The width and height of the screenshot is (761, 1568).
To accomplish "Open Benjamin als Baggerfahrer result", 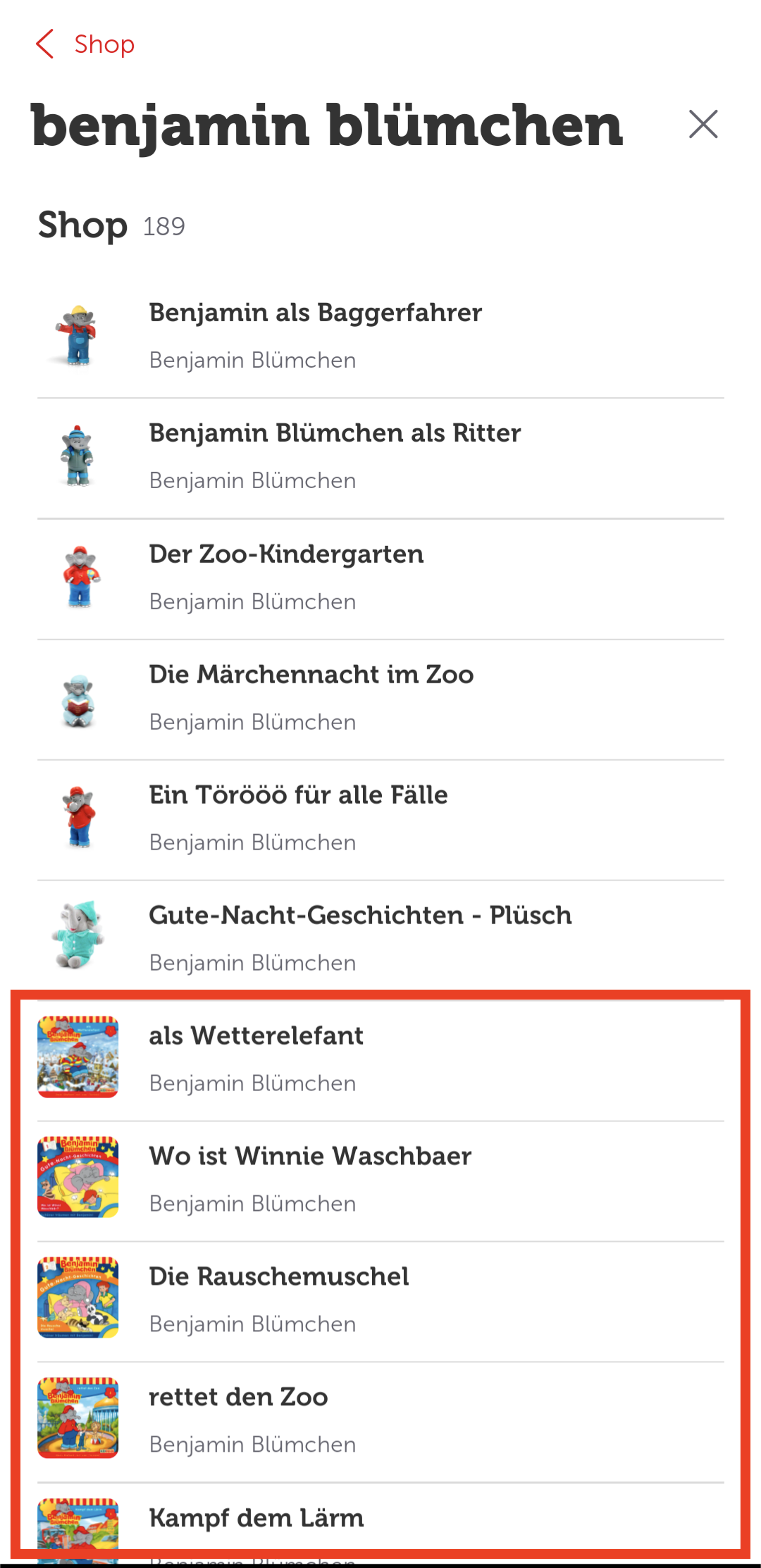I will (380, 337).
